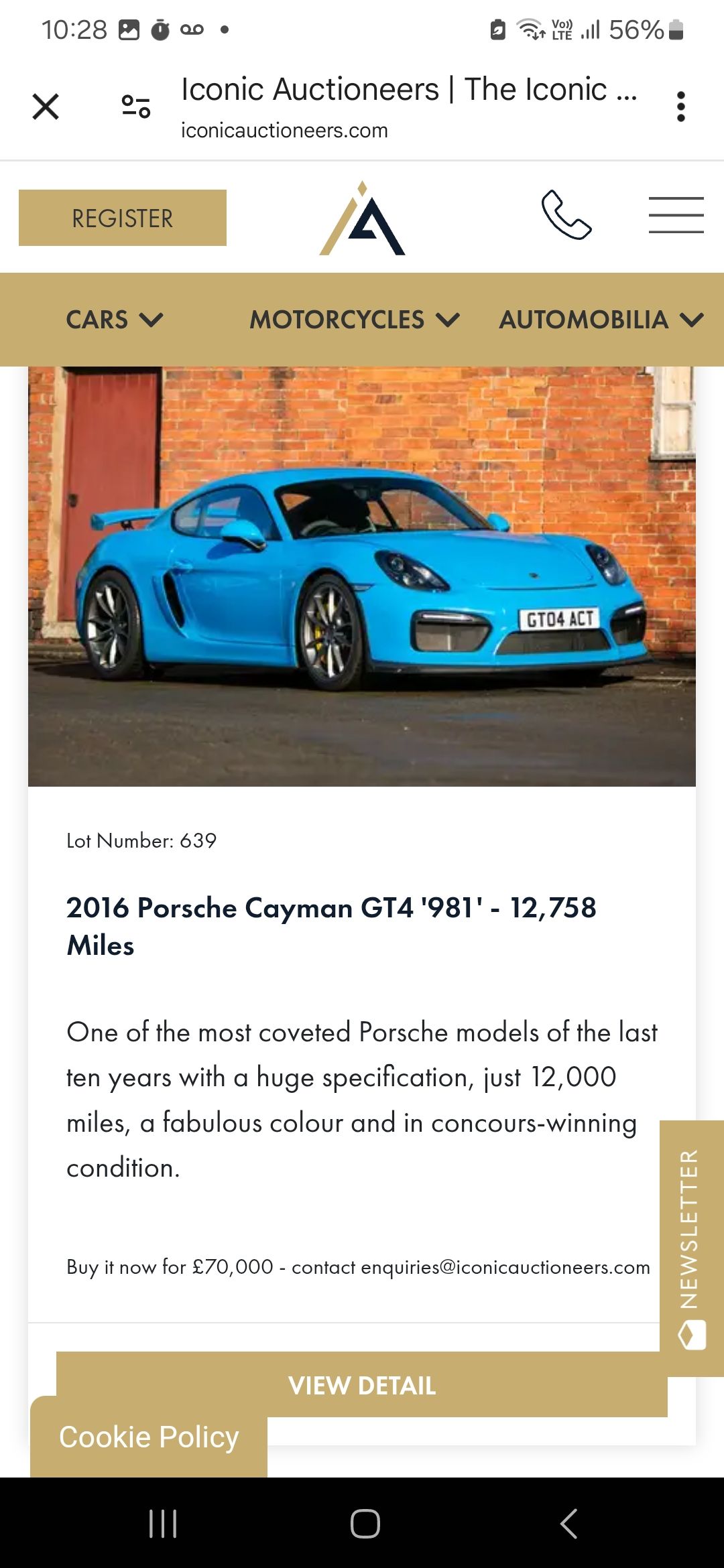This screenshot has width=724, height=1568.
Task: View detail for the Porsche Cayman GT4
Action: [362, 1384]
